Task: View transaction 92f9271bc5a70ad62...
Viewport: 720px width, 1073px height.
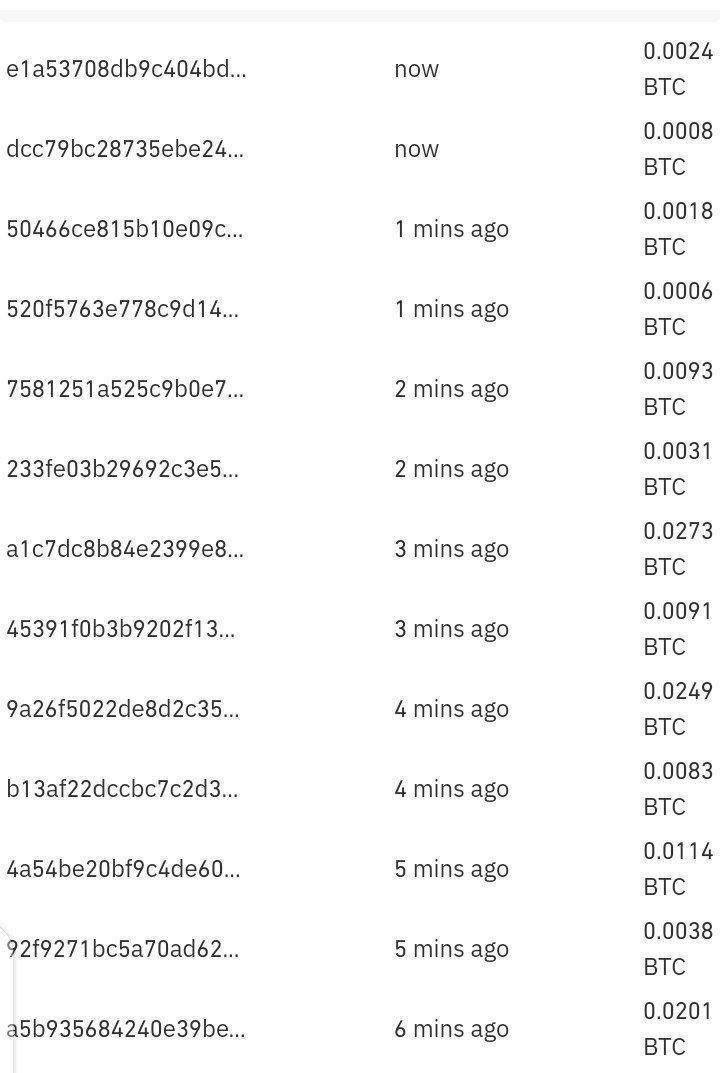Action: pos(123,949)
